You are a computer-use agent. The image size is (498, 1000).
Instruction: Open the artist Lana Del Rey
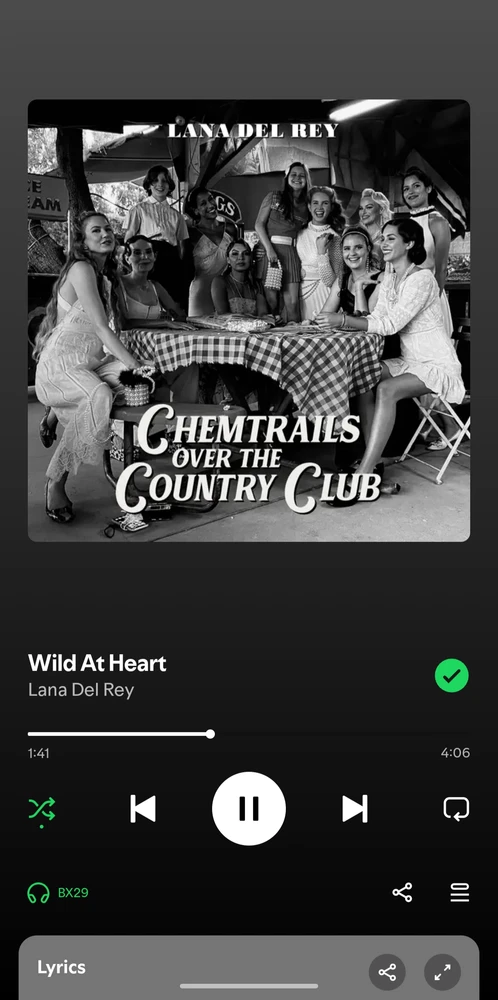point(81,690)
